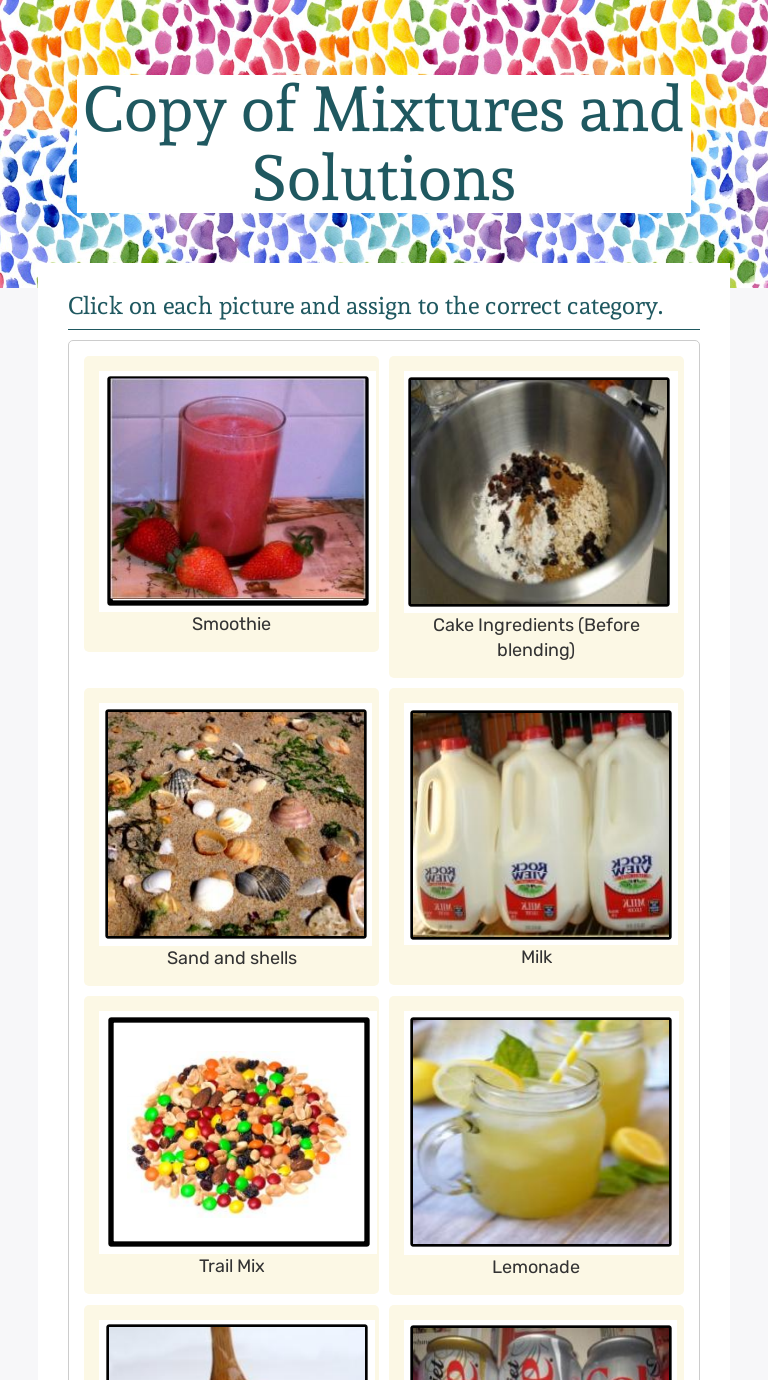This screenshot has width=768, height=1380.
Task: Tap the Cake Ingredients (Before blending) picture
Action: tap(539, 491)
